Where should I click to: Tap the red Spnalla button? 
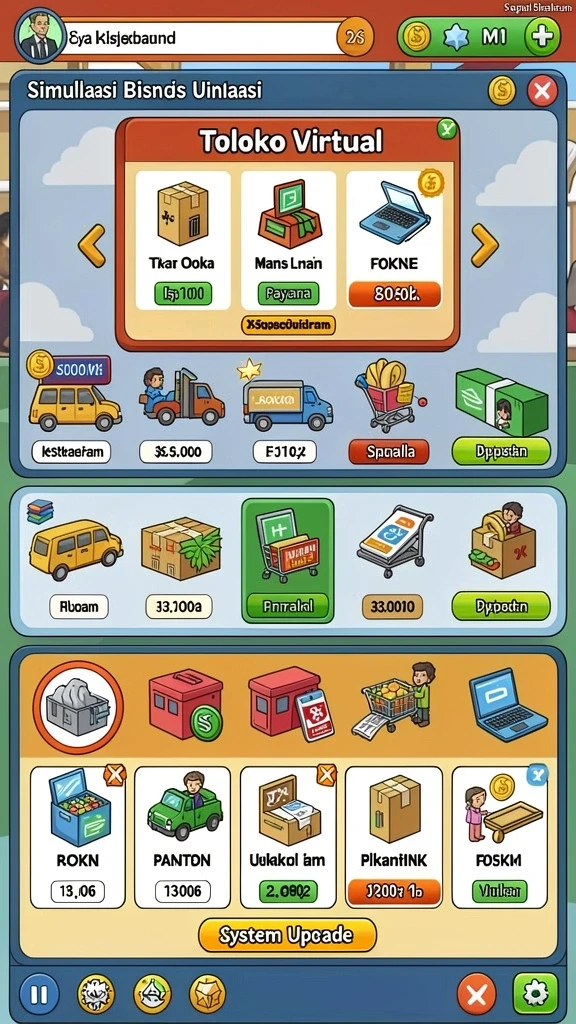tap(389, 451)
